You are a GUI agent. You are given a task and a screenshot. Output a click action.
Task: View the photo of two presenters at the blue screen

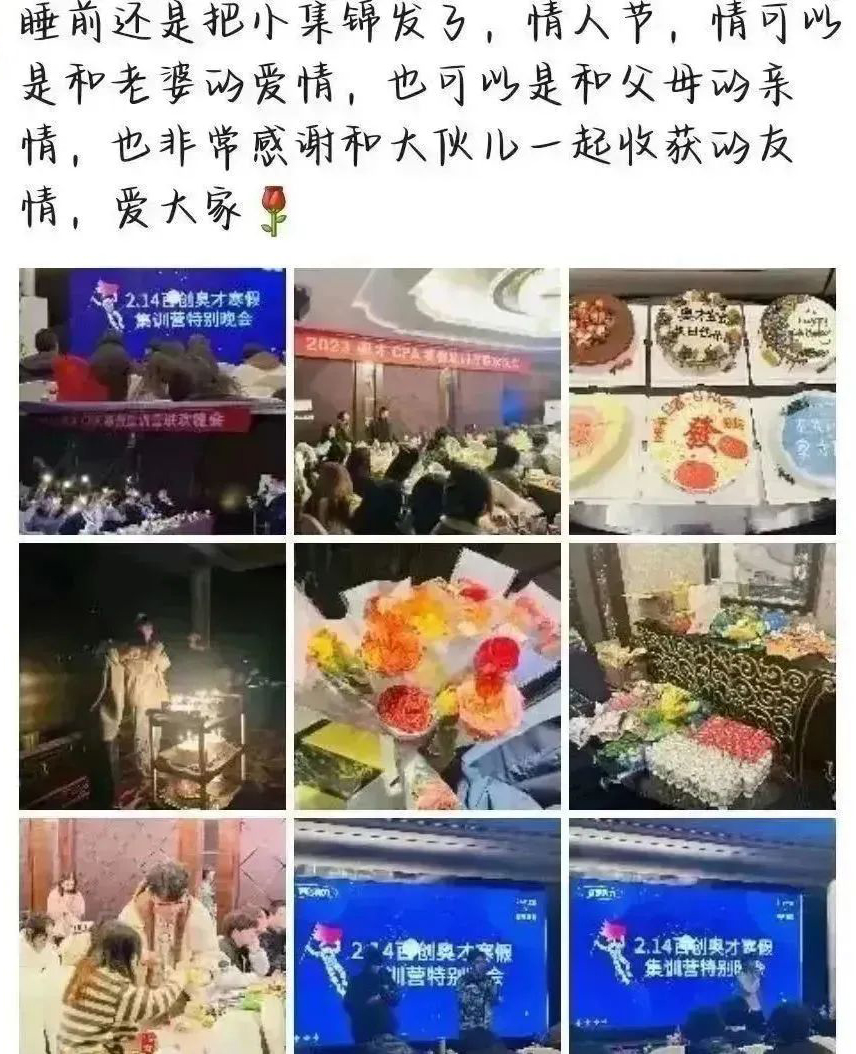coord(427,936)
